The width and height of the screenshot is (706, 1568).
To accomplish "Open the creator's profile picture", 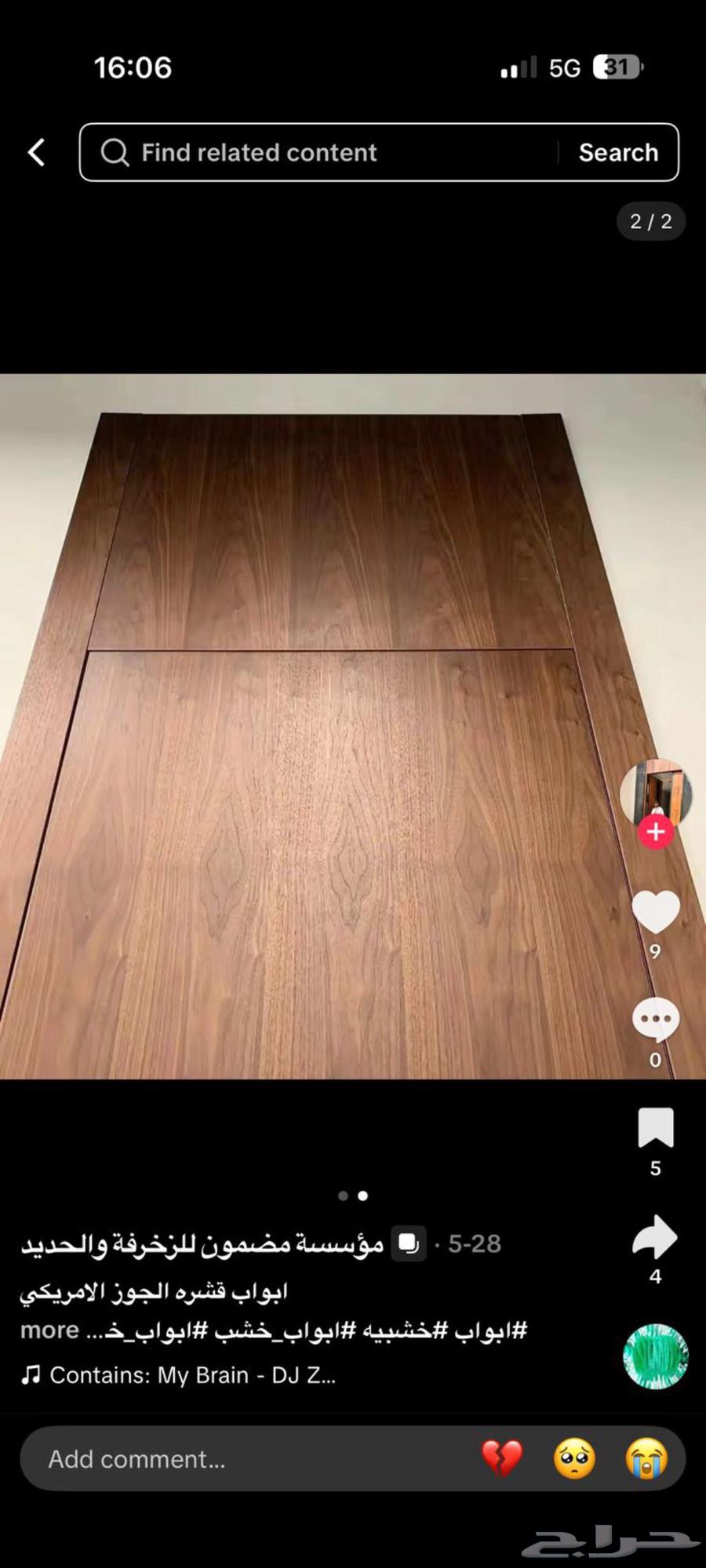I will pyautogui.click(x=656, y=792).
